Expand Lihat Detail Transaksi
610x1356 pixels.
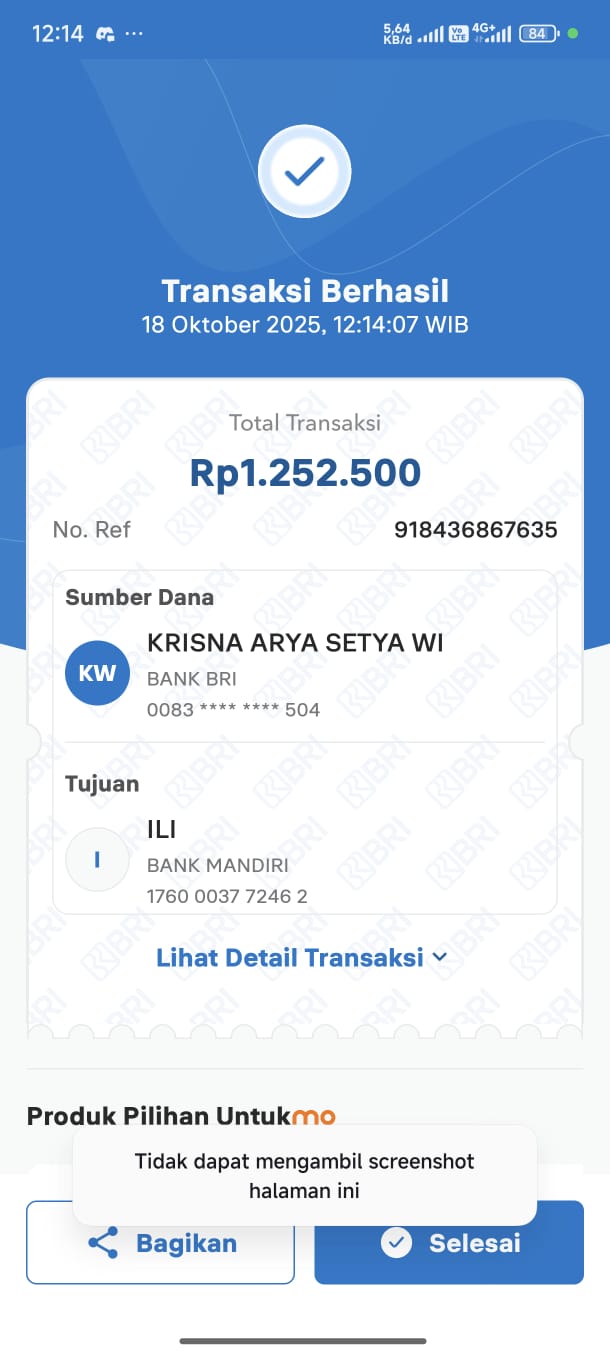tap(300, 958)
